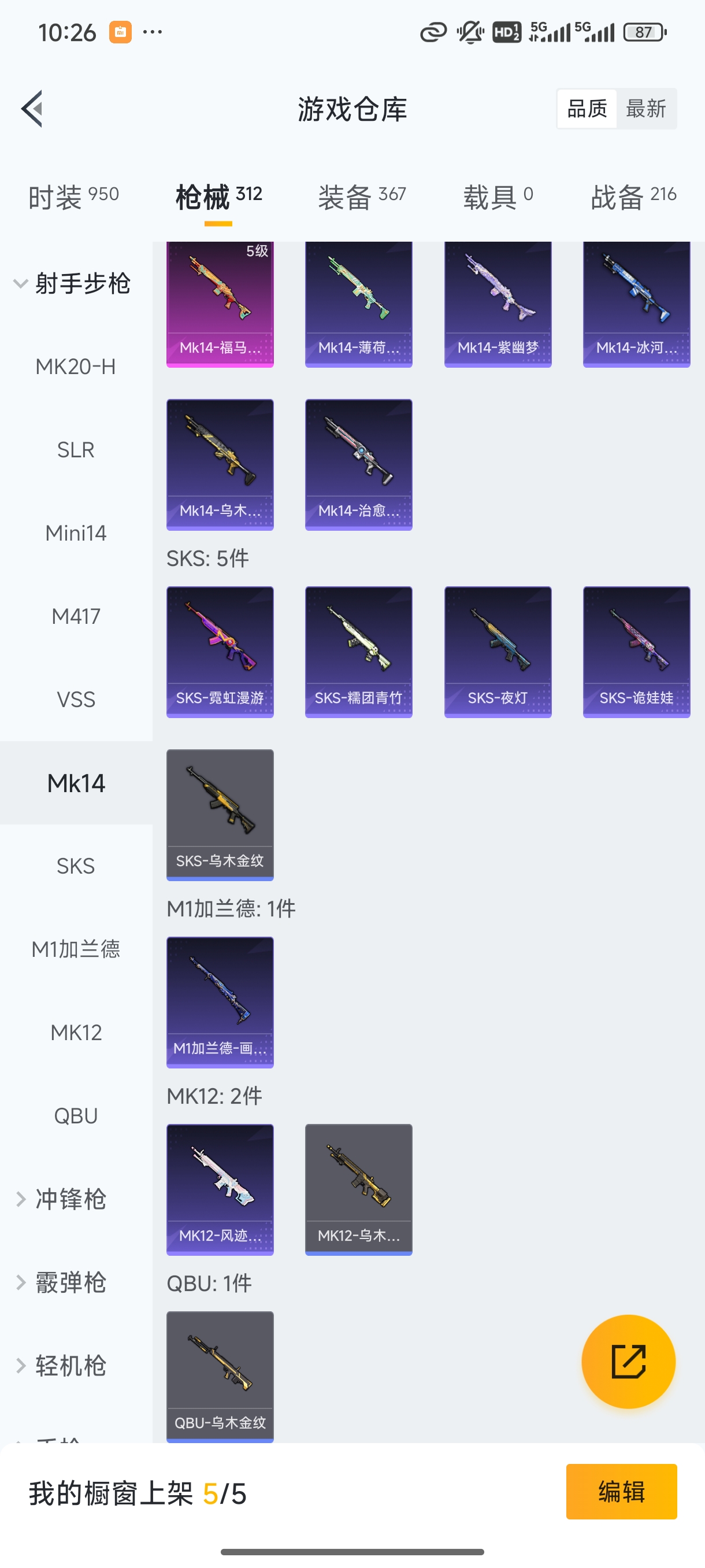The height and width of the screenshot is (1568, 705).
Task: Select MK20-H in the sidebar
Action: (x=76, y=367)
